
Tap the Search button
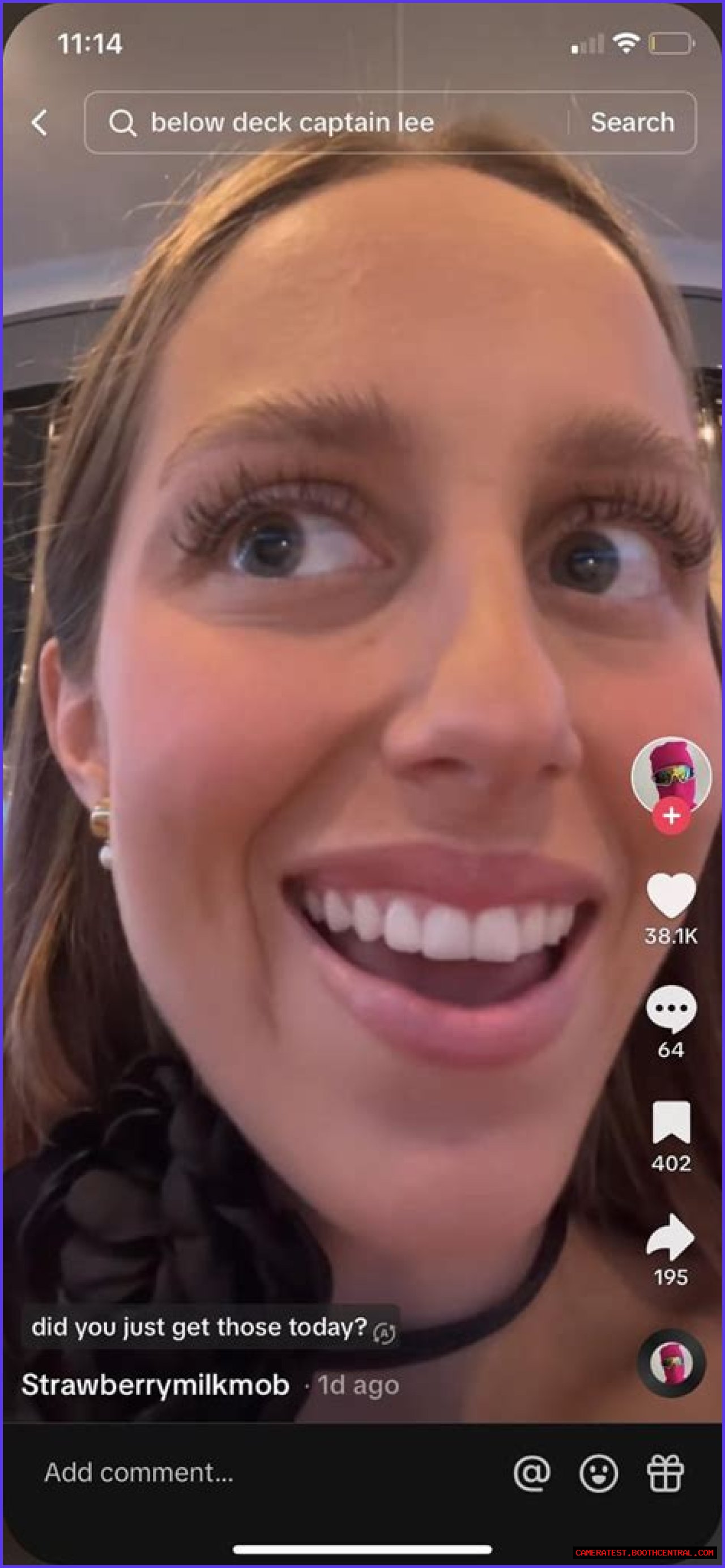[632, 122]
